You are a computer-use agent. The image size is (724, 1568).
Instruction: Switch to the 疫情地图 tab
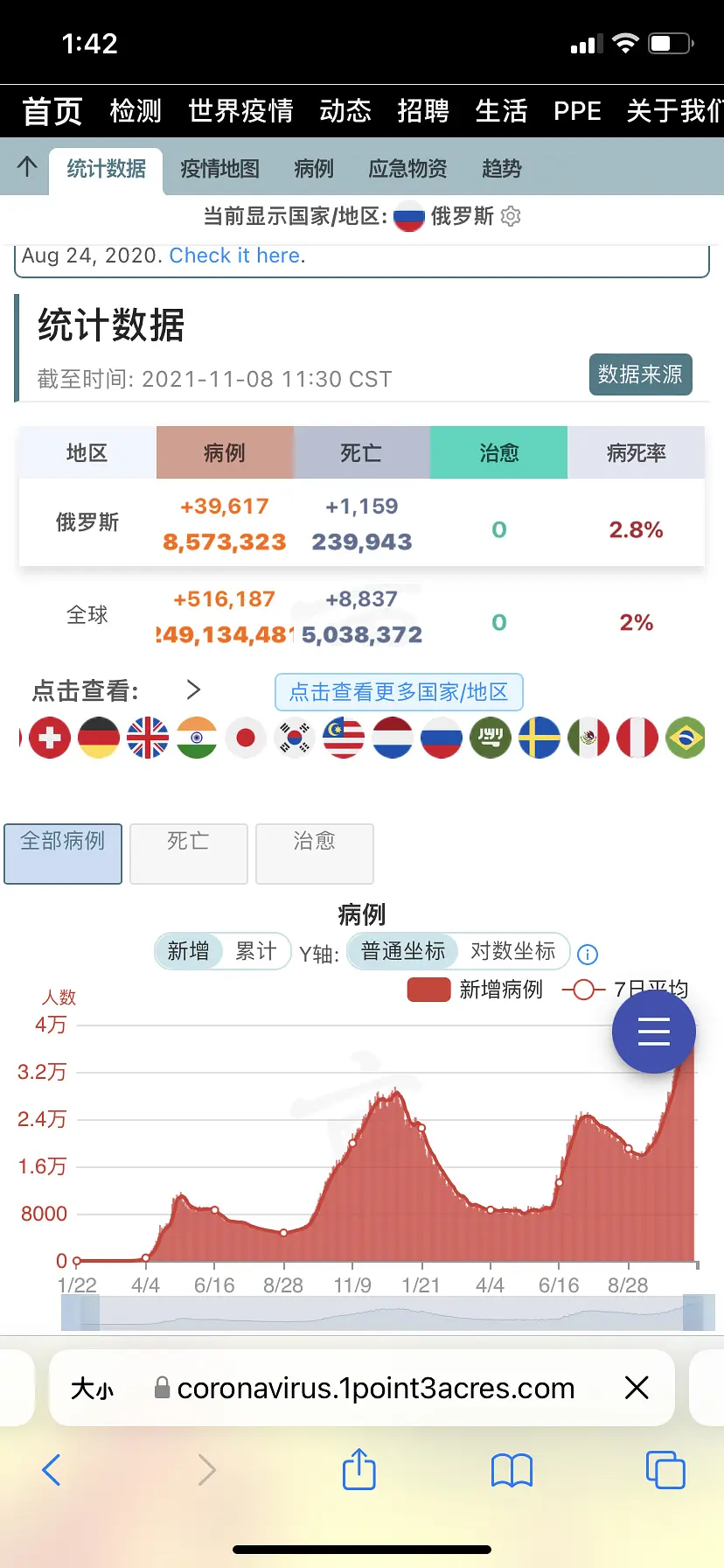(x=219, y=169)
